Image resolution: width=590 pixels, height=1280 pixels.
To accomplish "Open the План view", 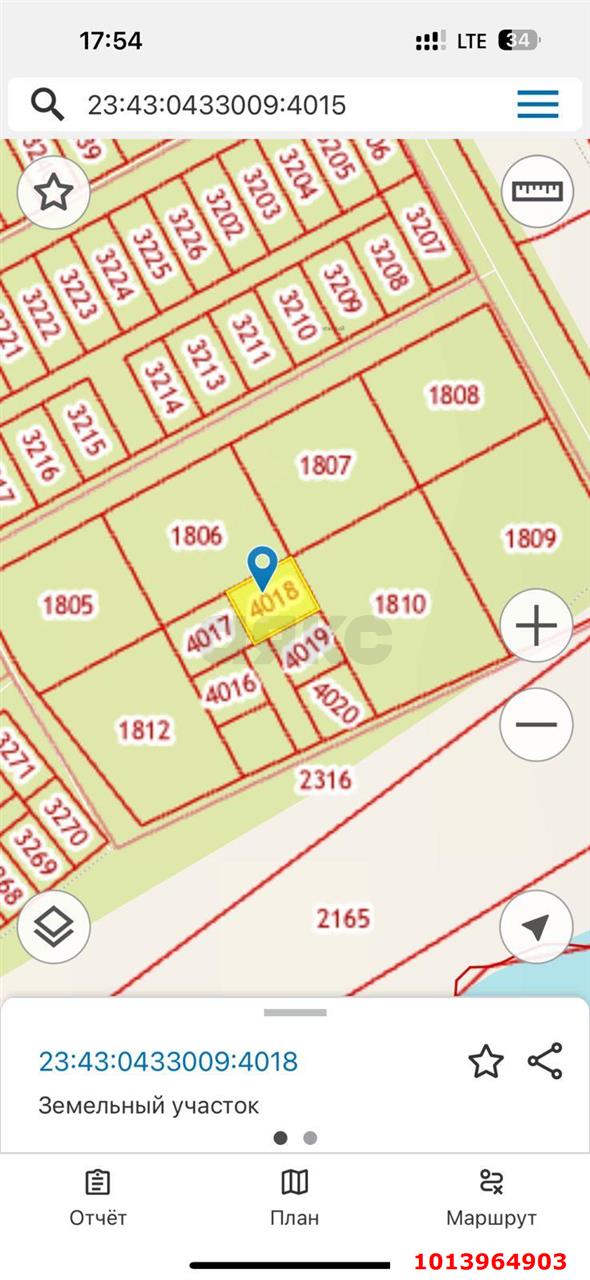I will click(295, 1198).
